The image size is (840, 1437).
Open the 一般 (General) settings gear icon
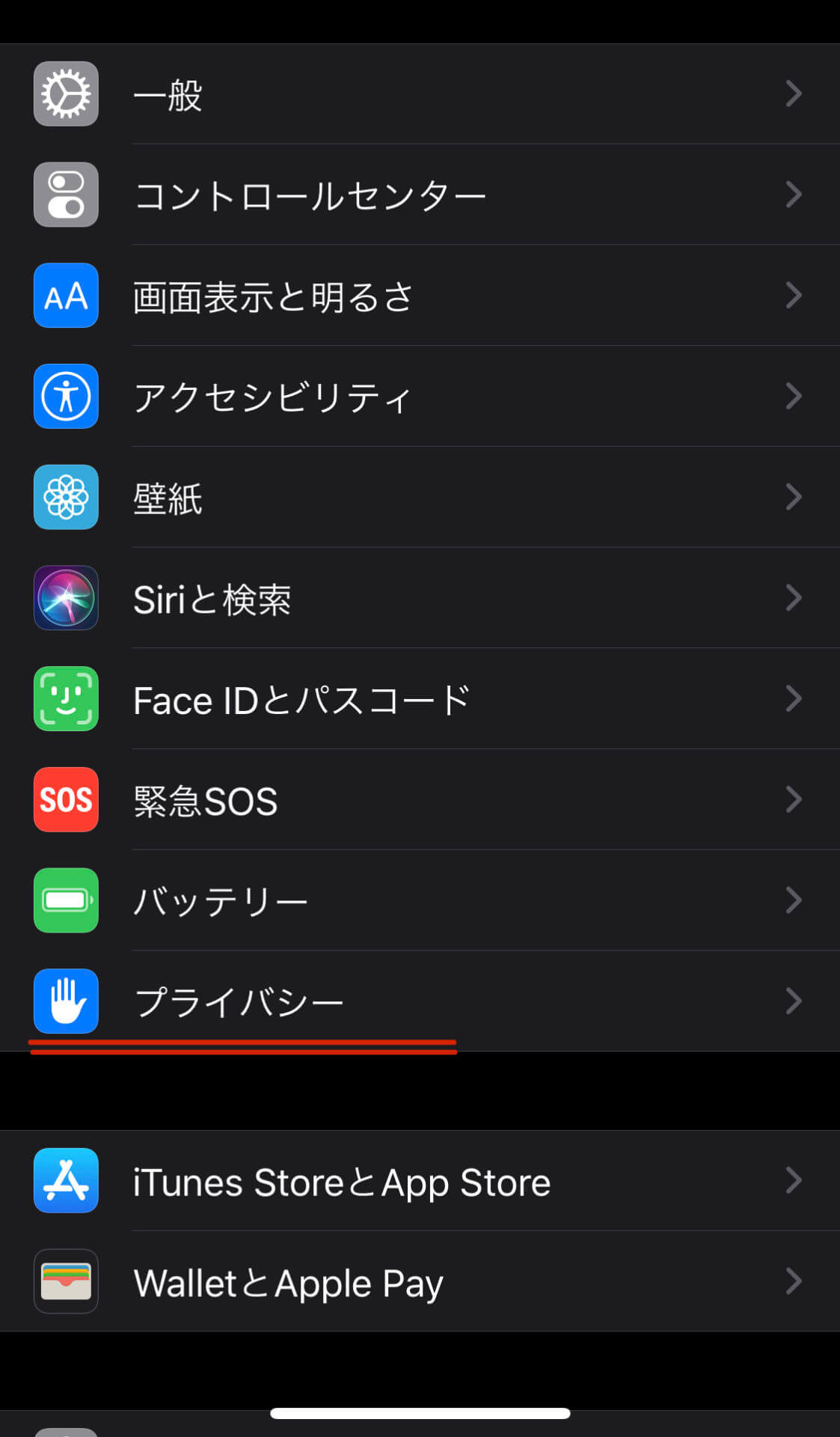66,94
